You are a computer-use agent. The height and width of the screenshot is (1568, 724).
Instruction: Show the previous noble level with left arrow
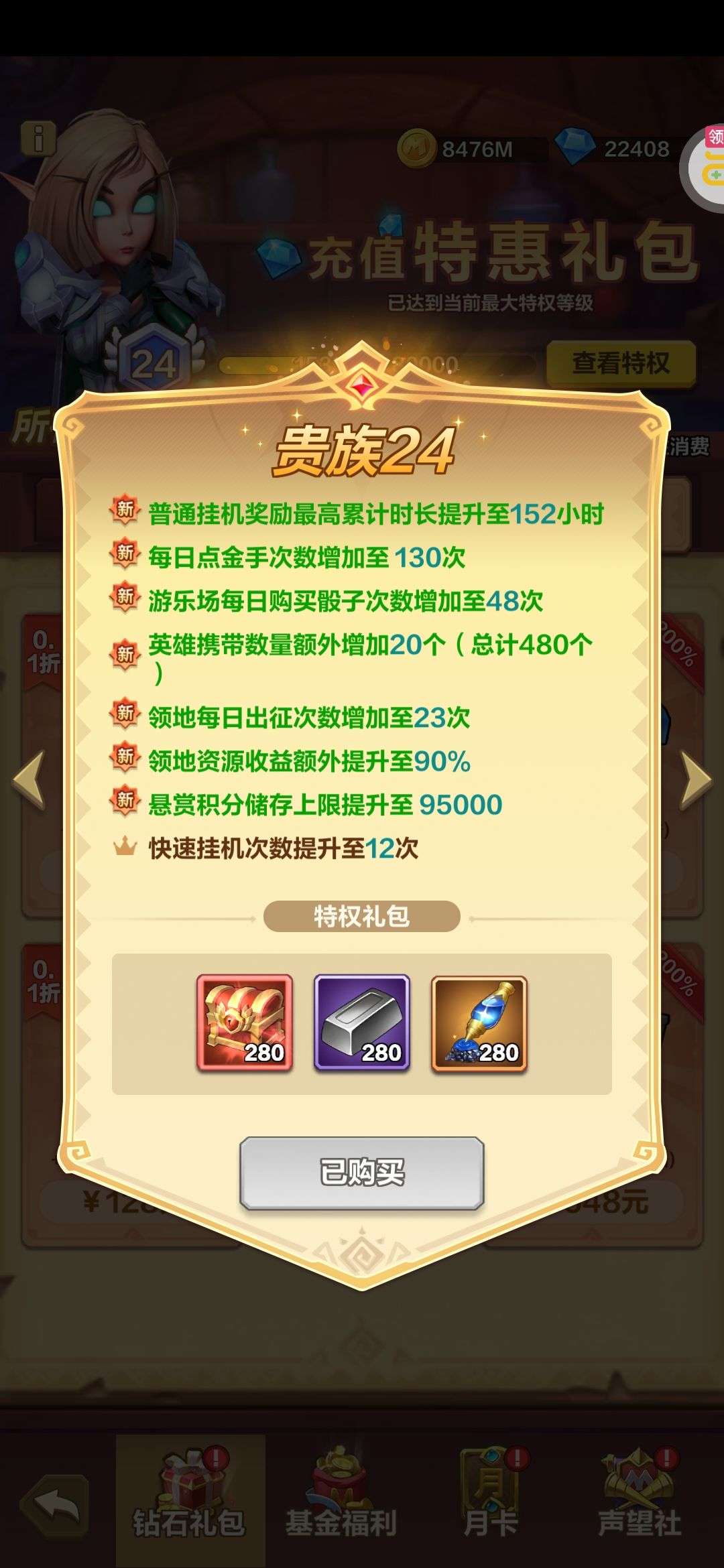29,779
